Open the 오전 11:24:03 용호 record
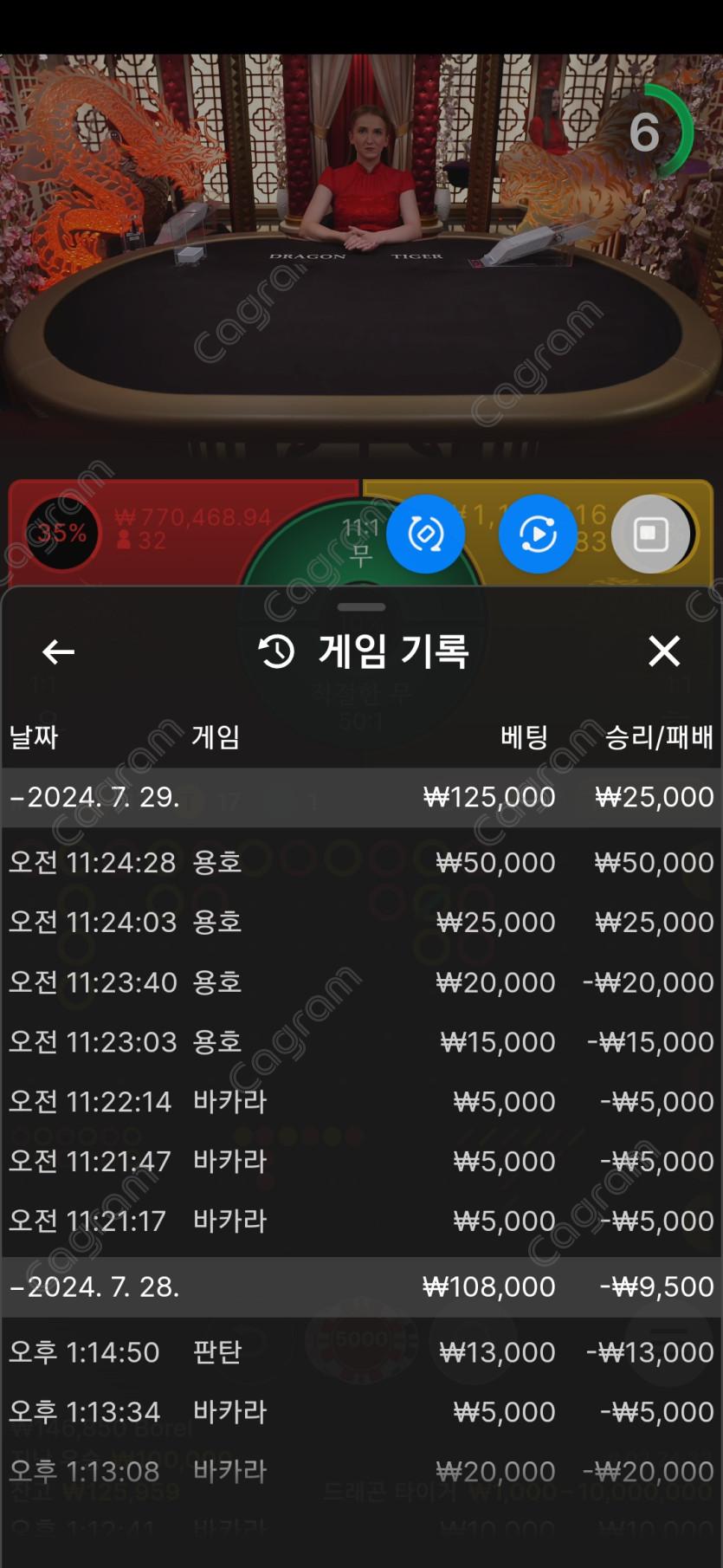 click(361, 923)
